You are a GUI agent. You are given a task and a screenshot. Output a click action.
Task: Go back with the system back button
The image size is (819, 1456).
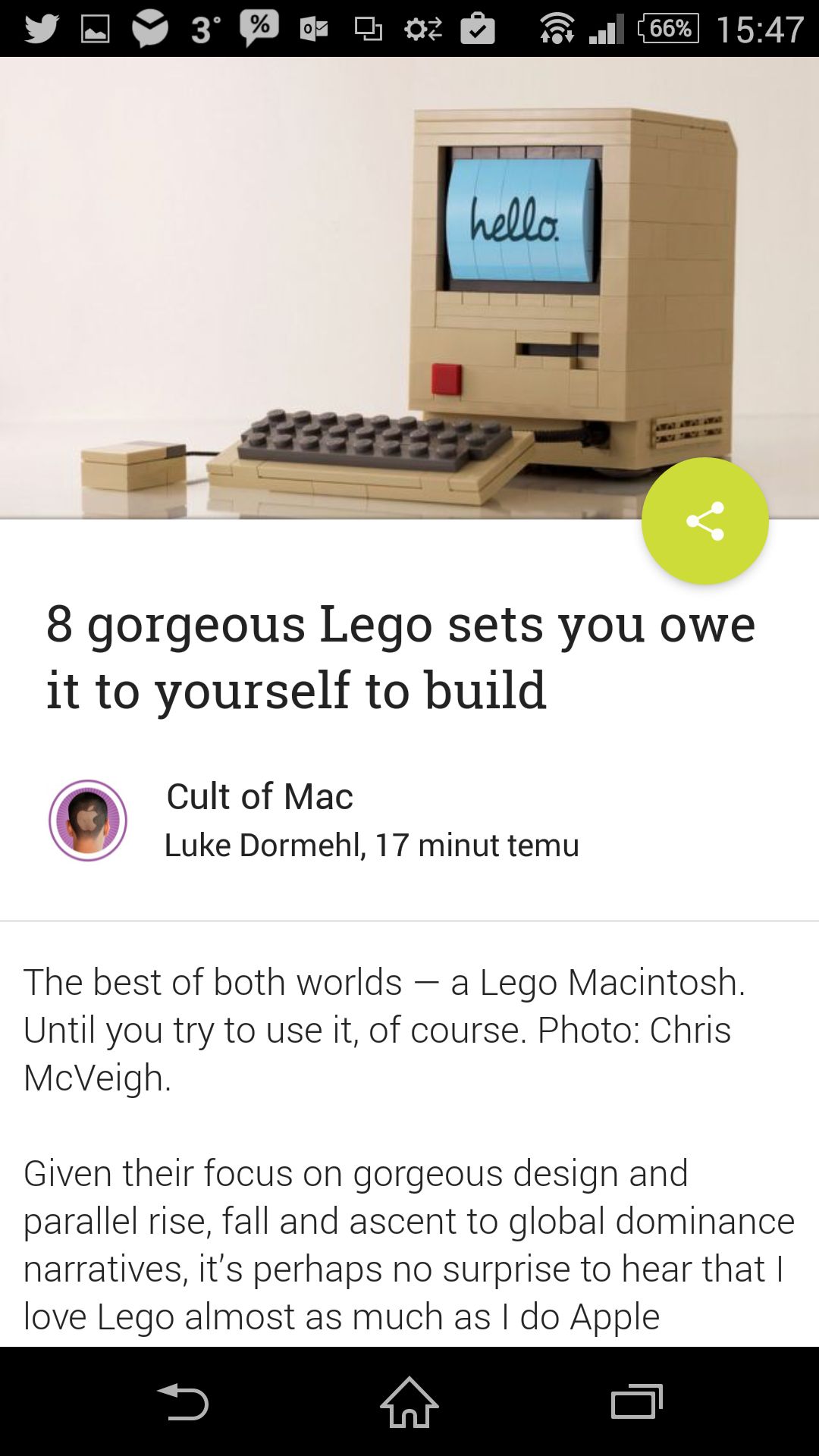[x=183, y=1401]
